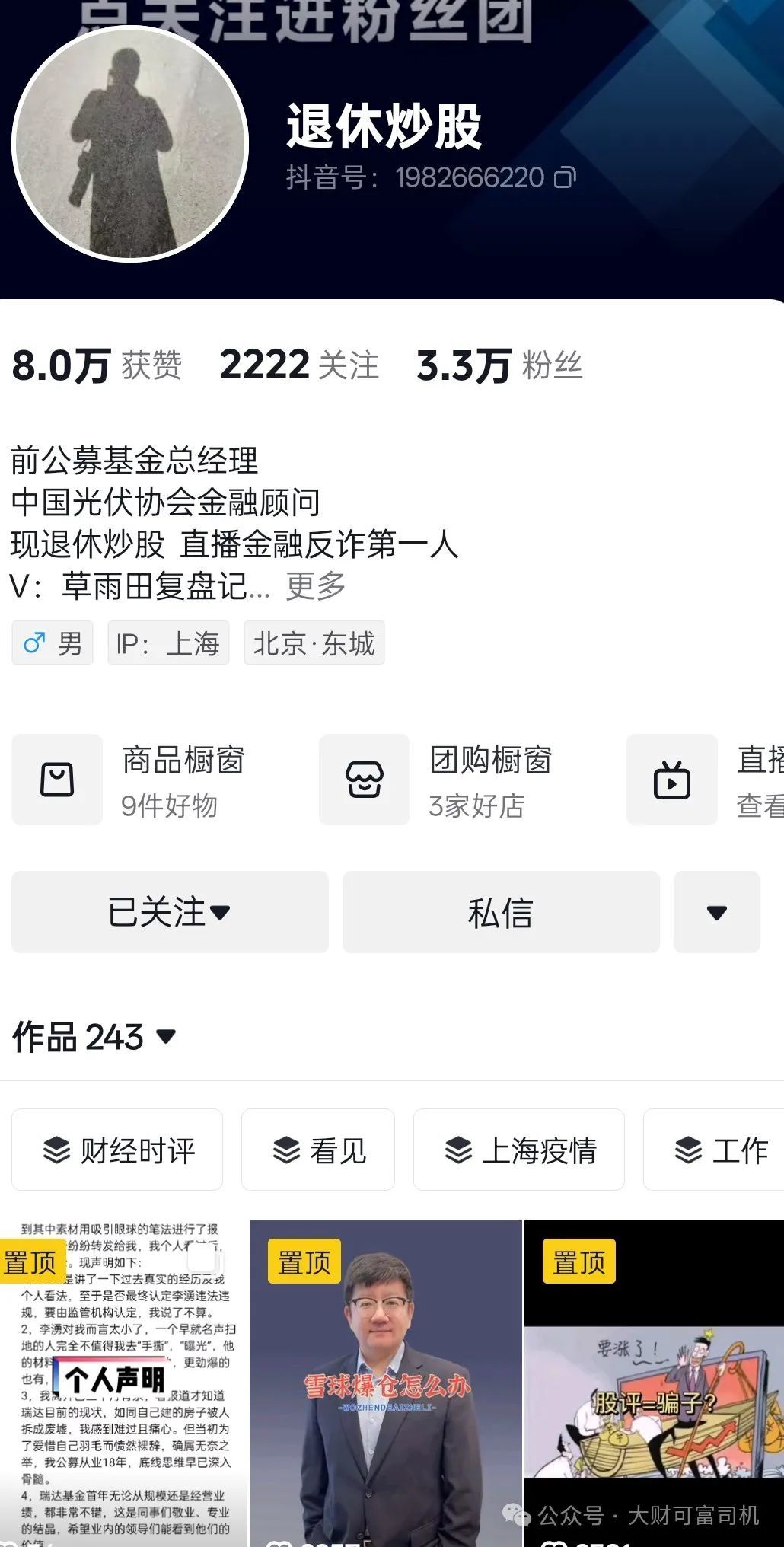Expand the bio with 更多
Image resolution: width=784 pixels, height=1547 pixels.
(316, 586)
